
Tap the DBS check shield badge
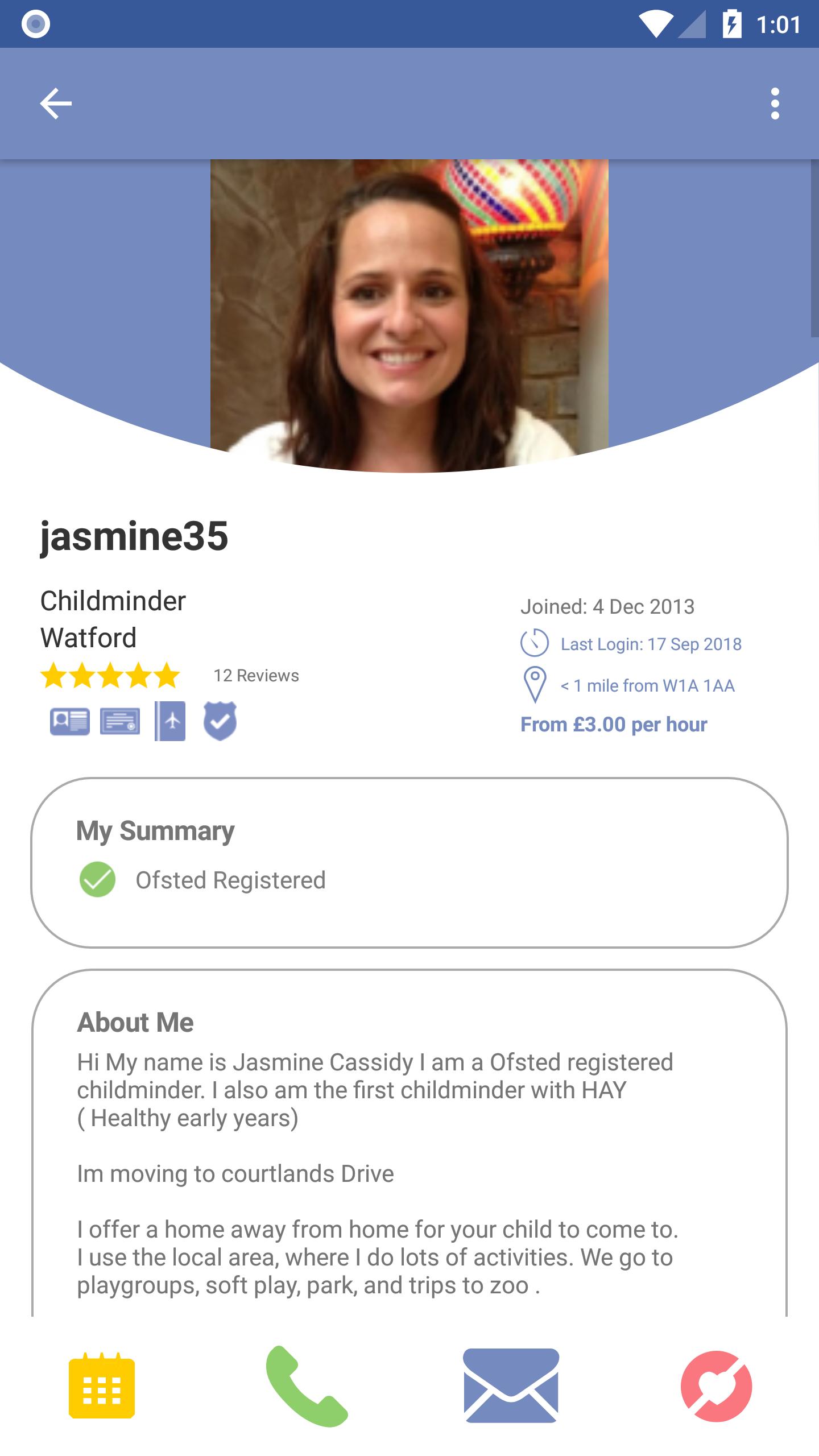(220, 721)
